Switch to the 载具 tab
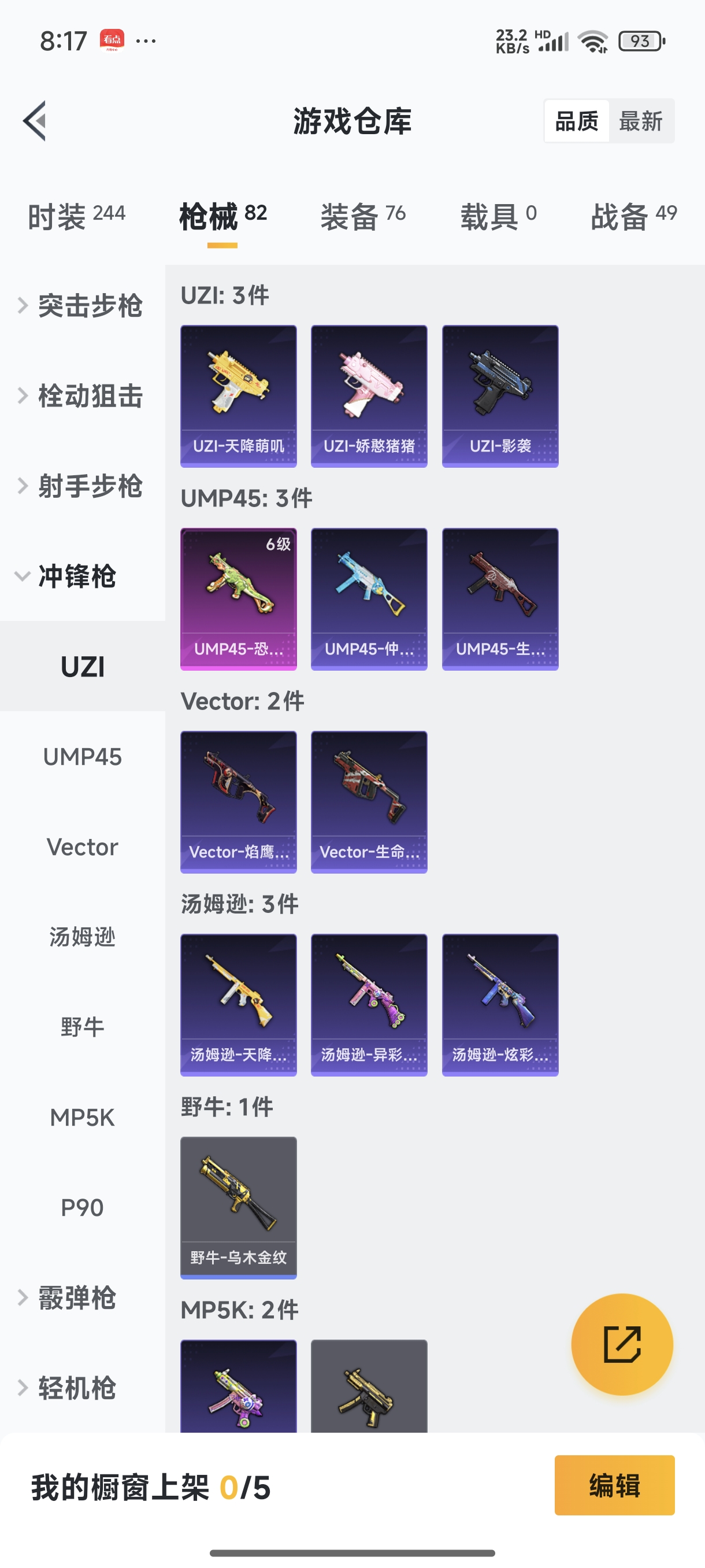The height and width of the screenshot is (1568, 705). (498, 216)
